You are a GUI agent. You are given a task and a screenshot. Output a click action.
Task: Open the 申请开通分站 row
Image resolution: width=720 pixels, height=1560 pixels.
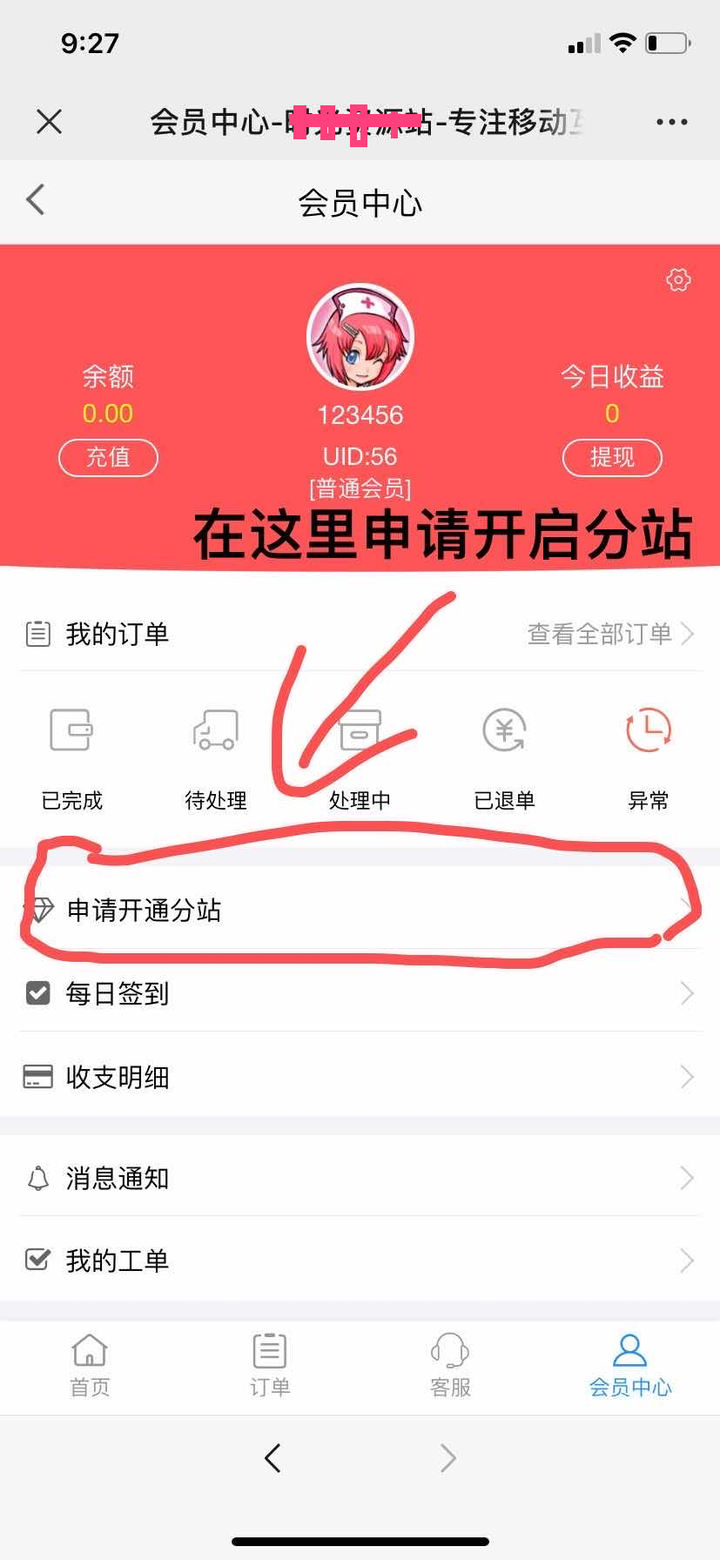[360, 909]
